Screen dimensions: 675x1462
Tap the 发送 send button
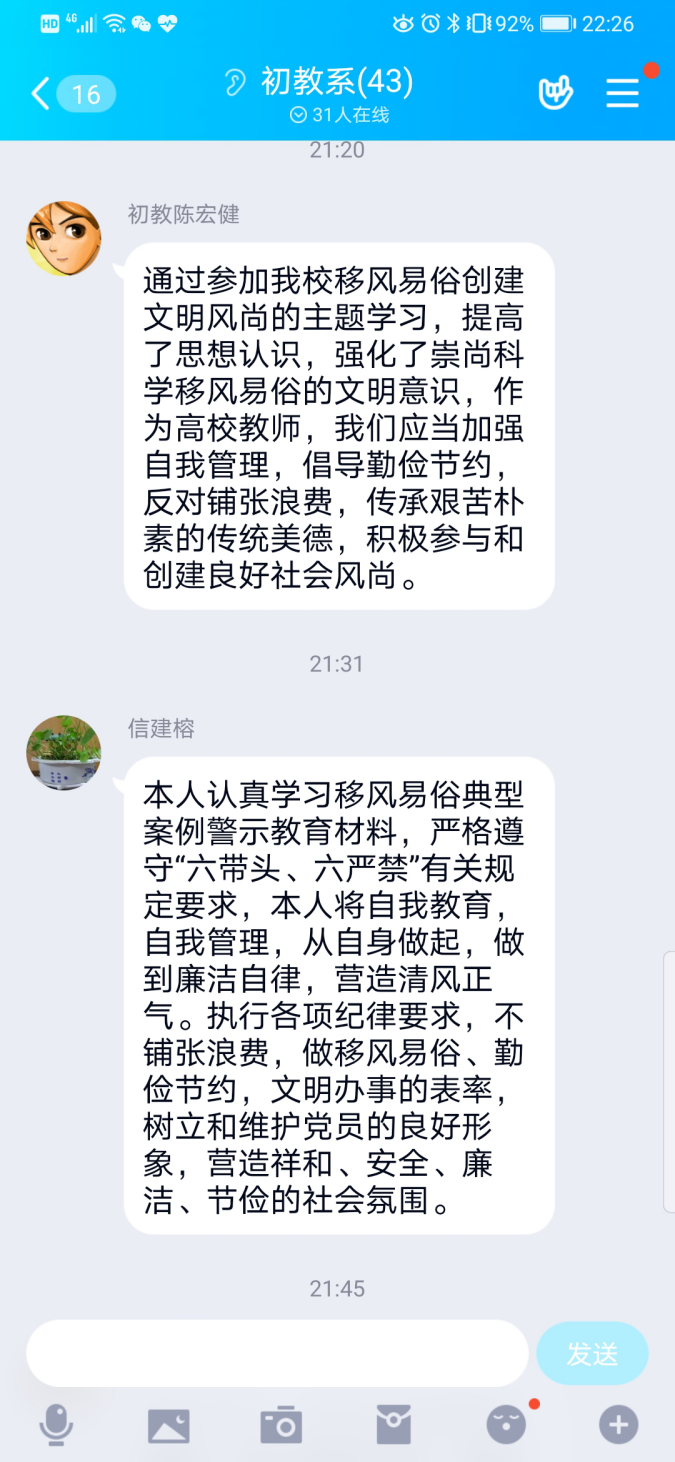[x=592, y=1353]
